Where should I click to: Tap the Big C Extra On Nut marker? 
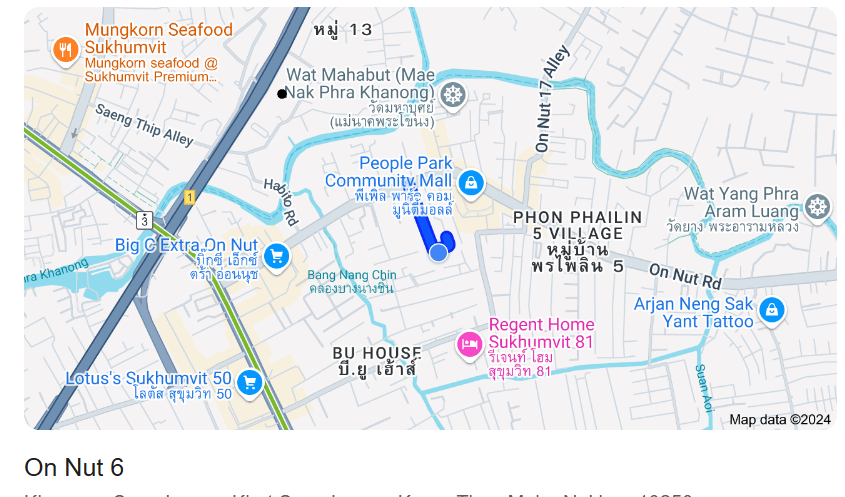277,256
